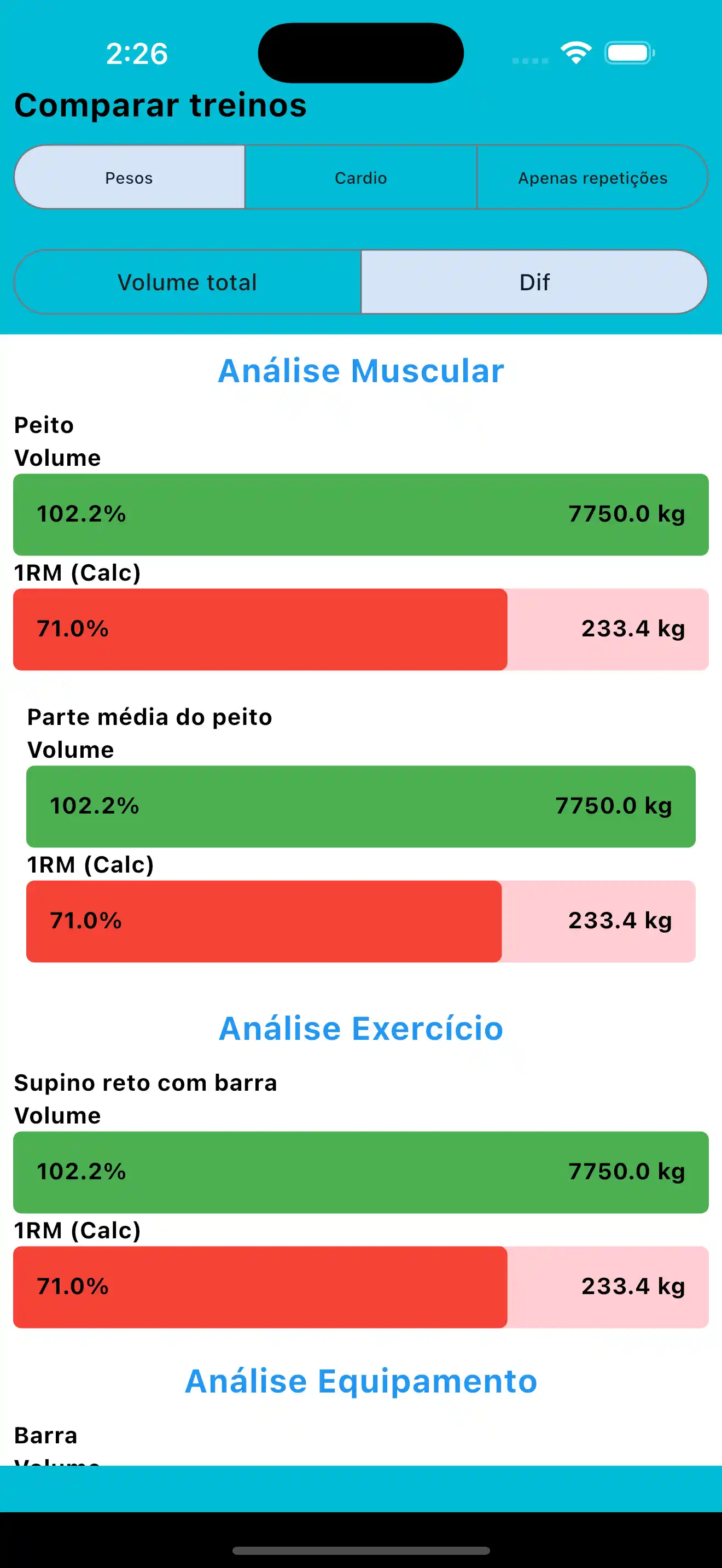This screenshot has height=1568, width=722.
Task: Select the Supino reto com barra exercise
Action: (145, 1083)
